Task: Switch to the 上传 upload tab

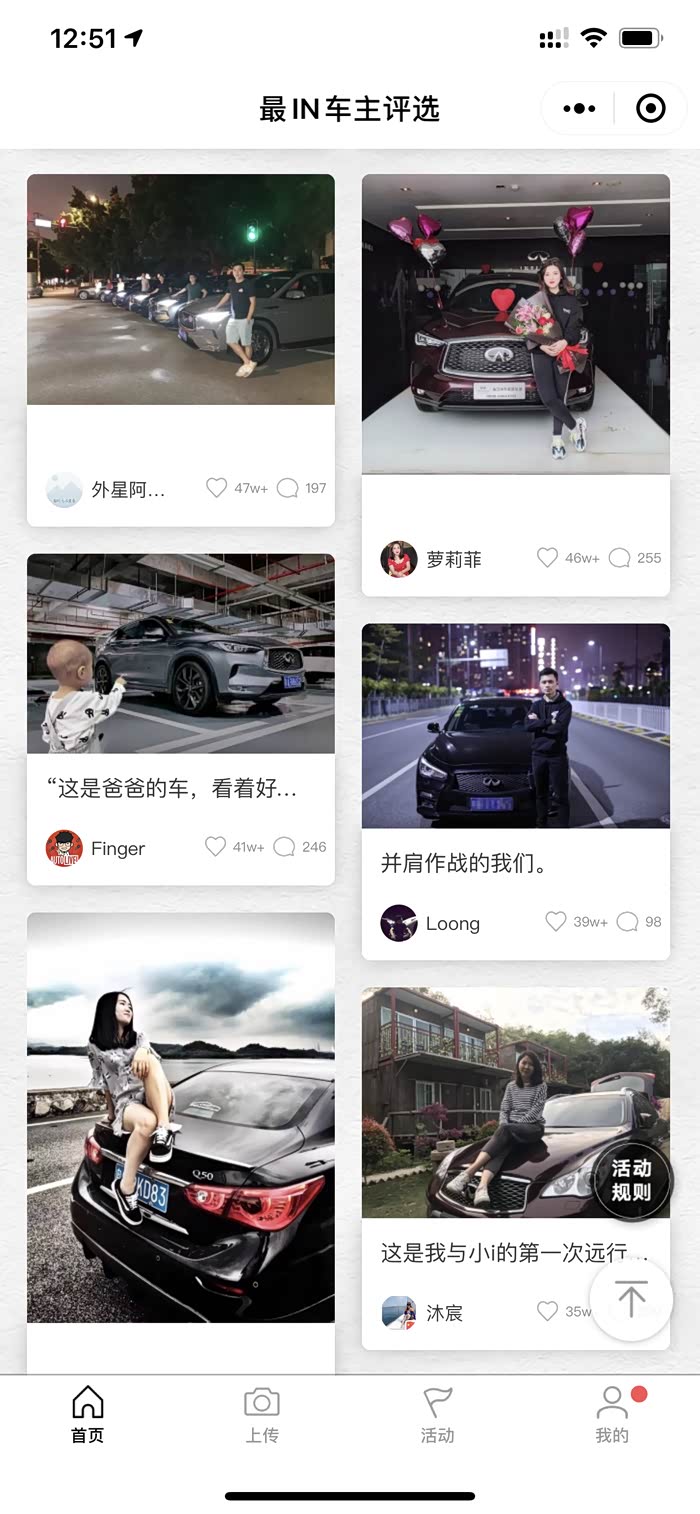Action: point(262,1414)
